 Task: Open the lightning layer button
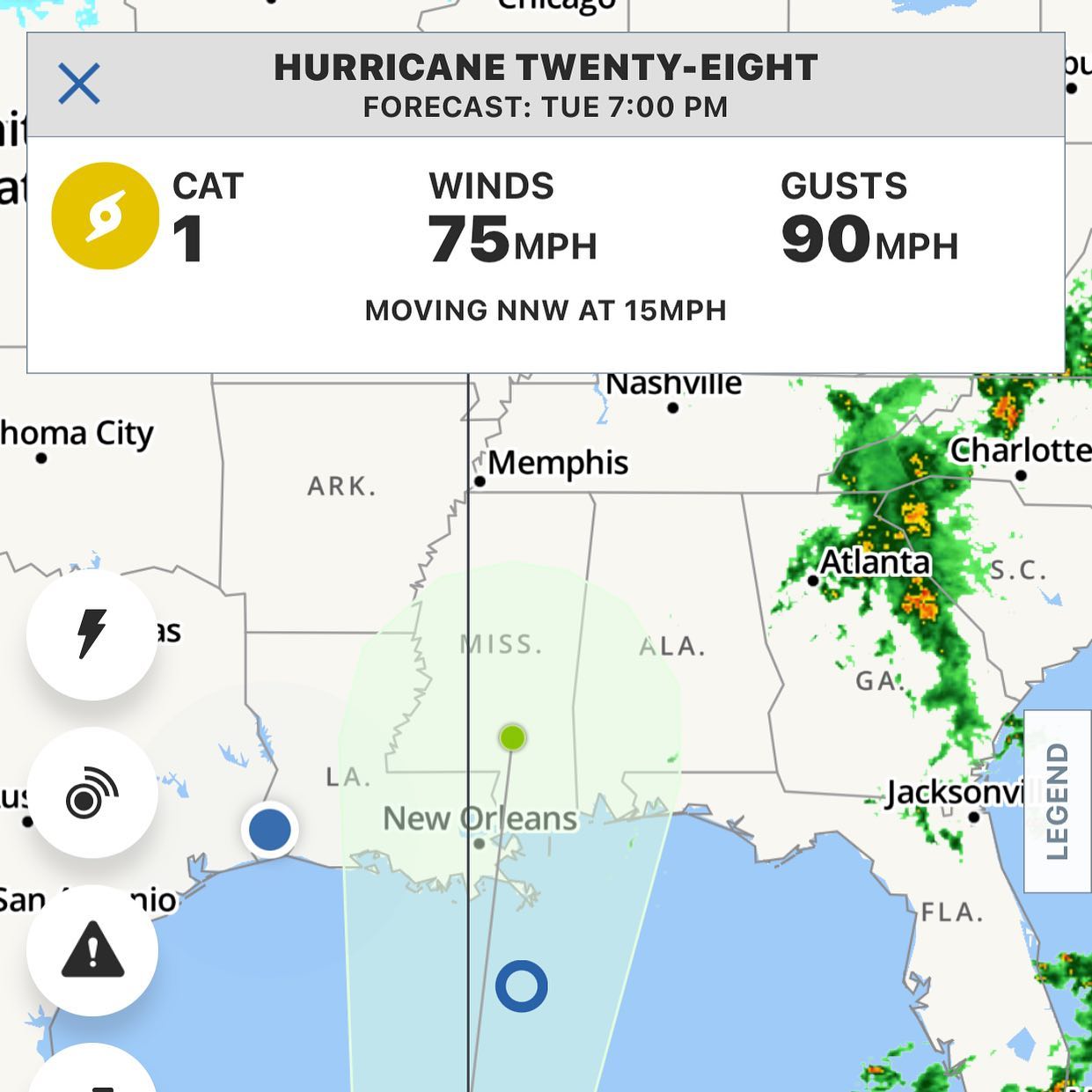pyautogui.click(x=92, y=634)
